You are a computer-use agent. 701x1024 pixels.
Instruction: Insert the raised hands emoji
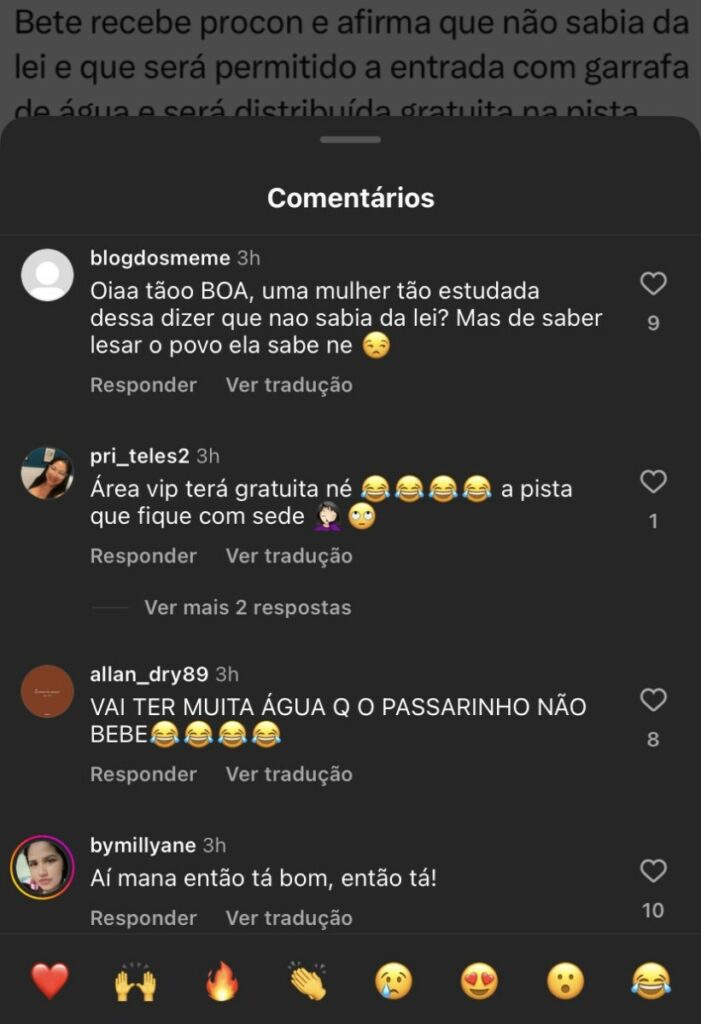[135, 982]
